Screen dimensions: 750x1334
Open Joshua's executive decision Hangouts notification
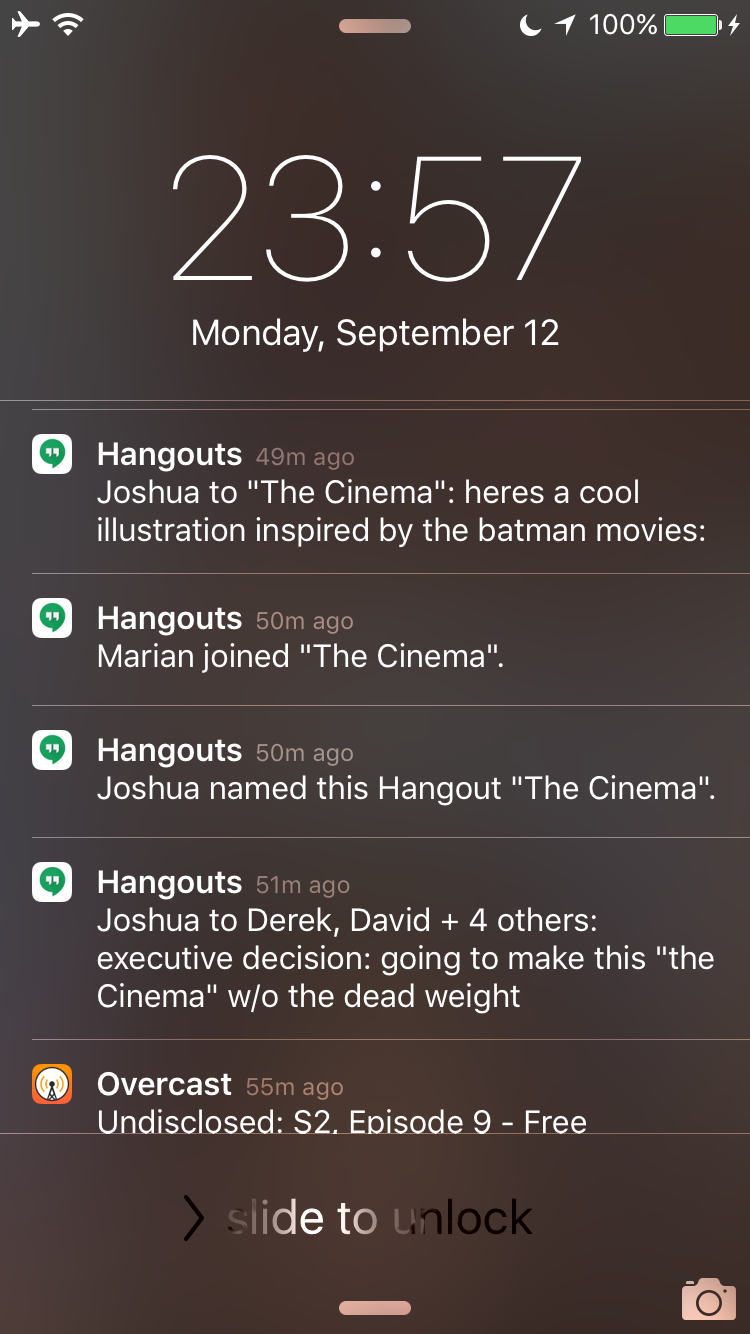tap(375, 938)
